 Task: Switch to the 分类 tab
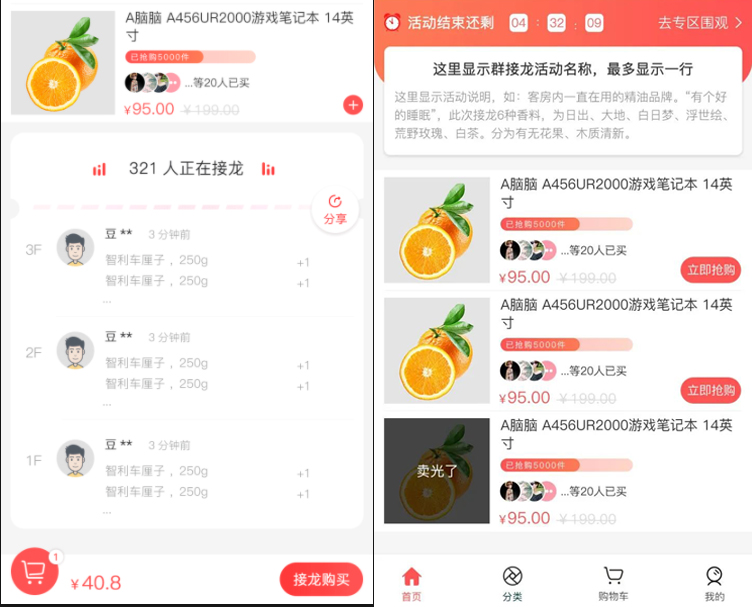pyautogui.click(x=512, y=583)
